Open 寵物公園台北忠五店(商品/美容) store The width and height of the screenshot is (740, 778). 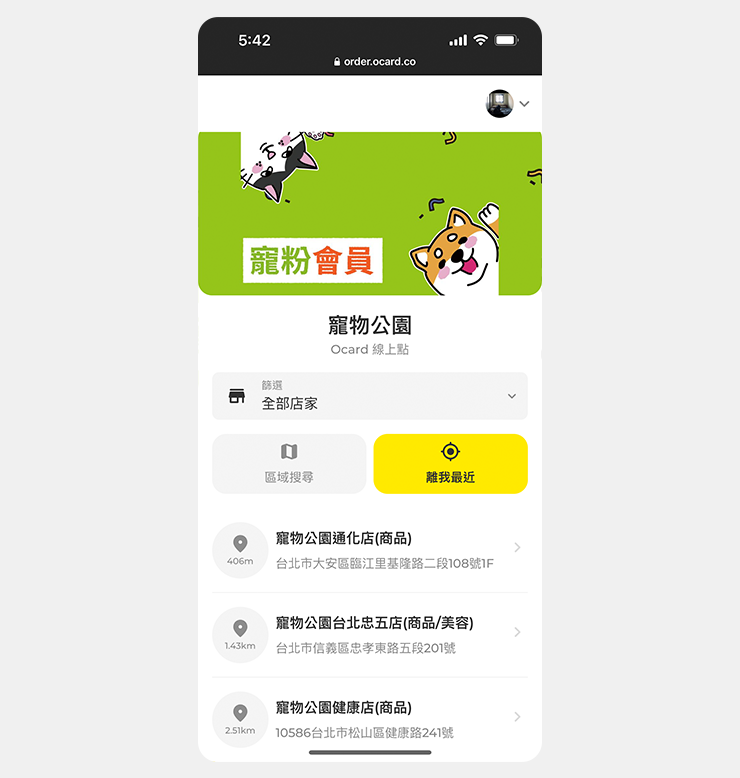370,634
